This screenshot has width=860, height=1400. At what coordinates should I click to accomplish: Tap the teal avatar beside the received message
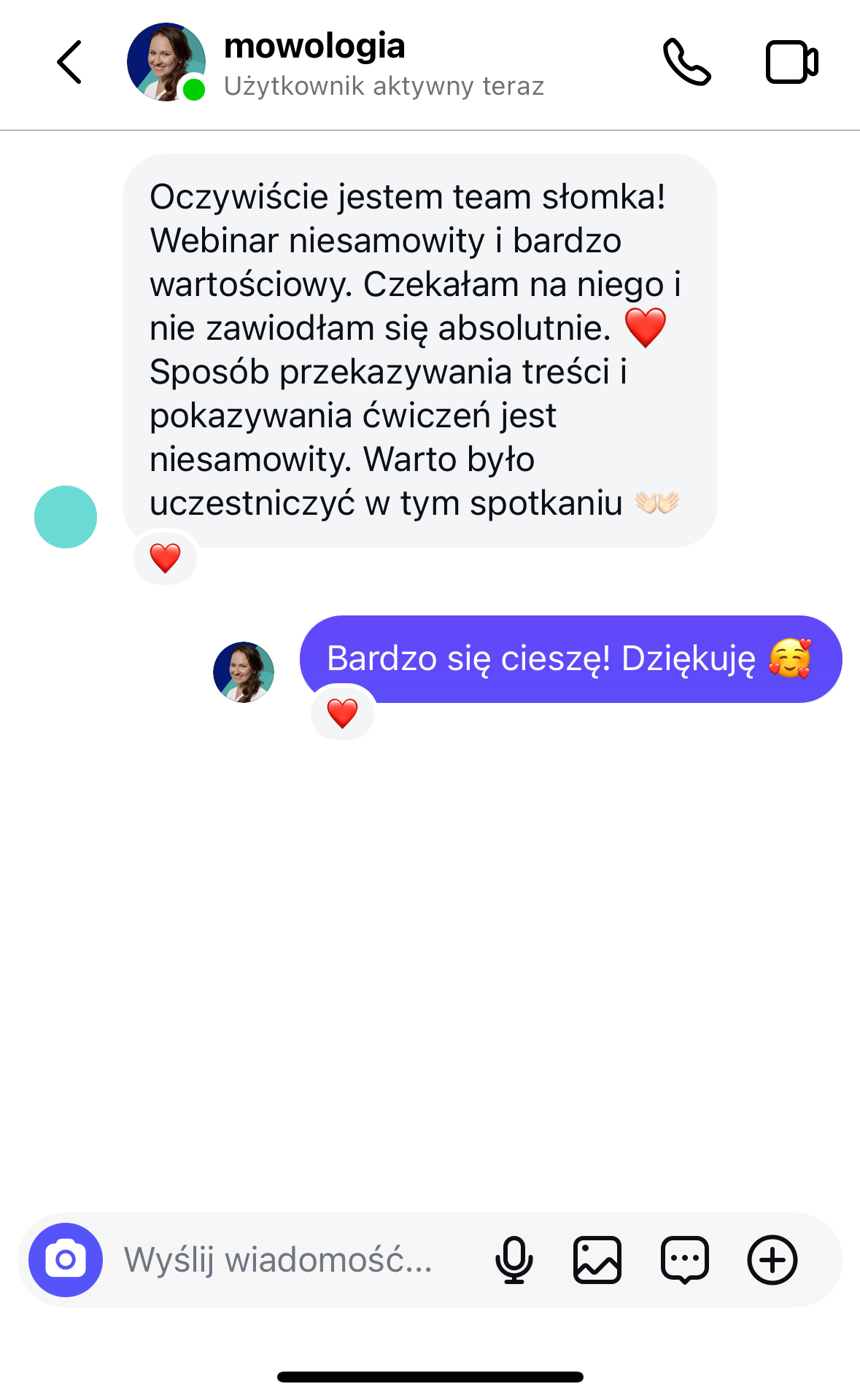(66, 517)
